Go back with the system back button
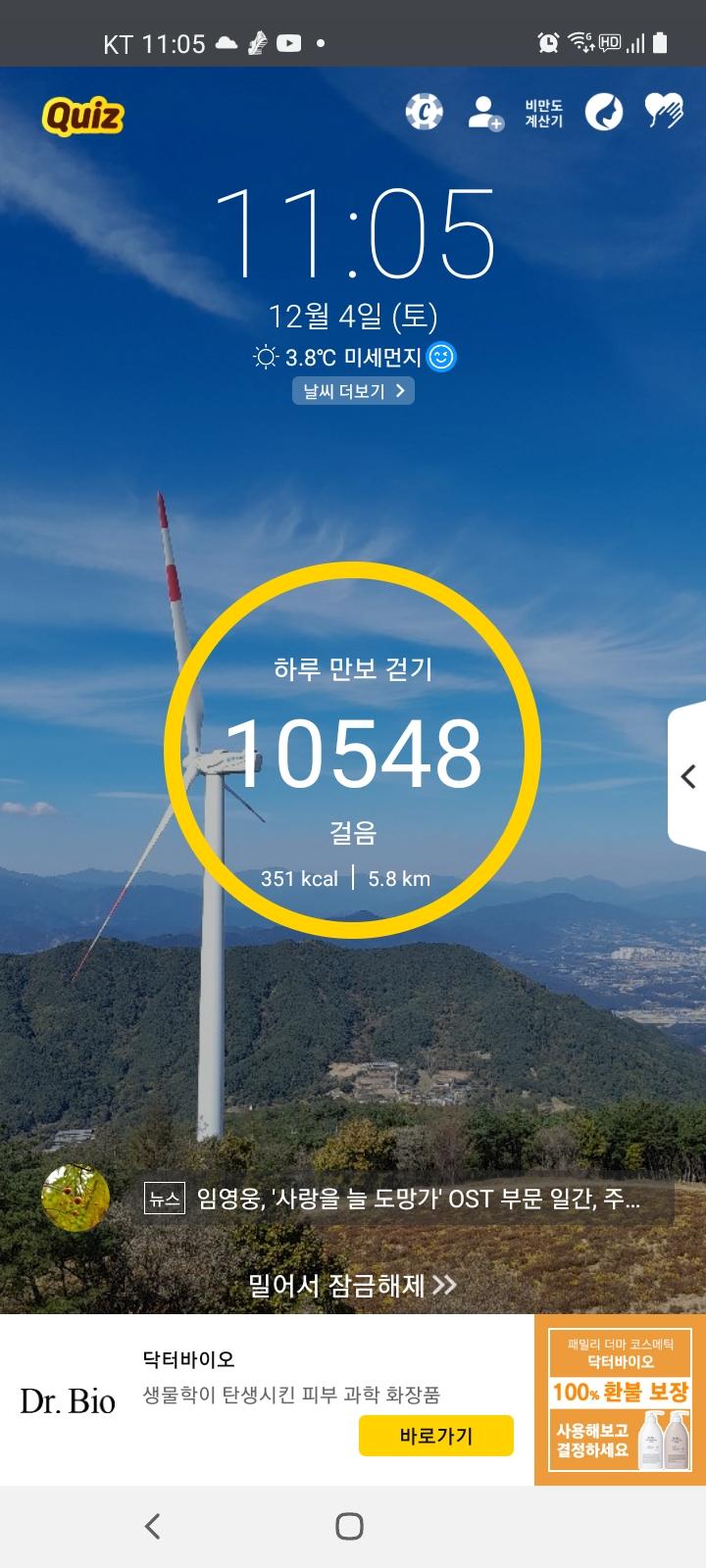Image resolution: width=706 pixels, height=1568 pixels. (x=152, y=1526)
